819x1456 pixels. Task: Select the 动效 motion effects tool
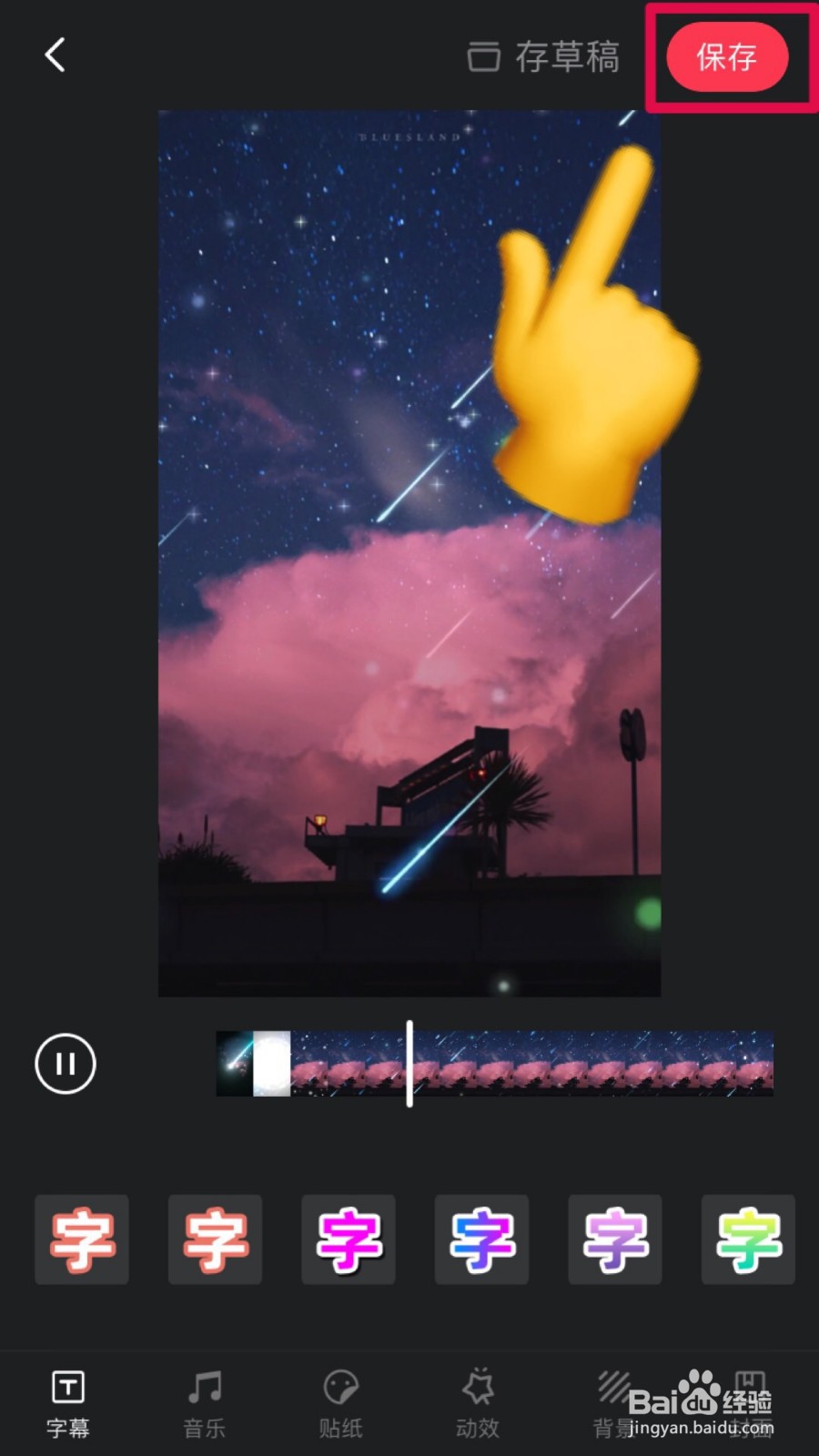coord(477,1401)
